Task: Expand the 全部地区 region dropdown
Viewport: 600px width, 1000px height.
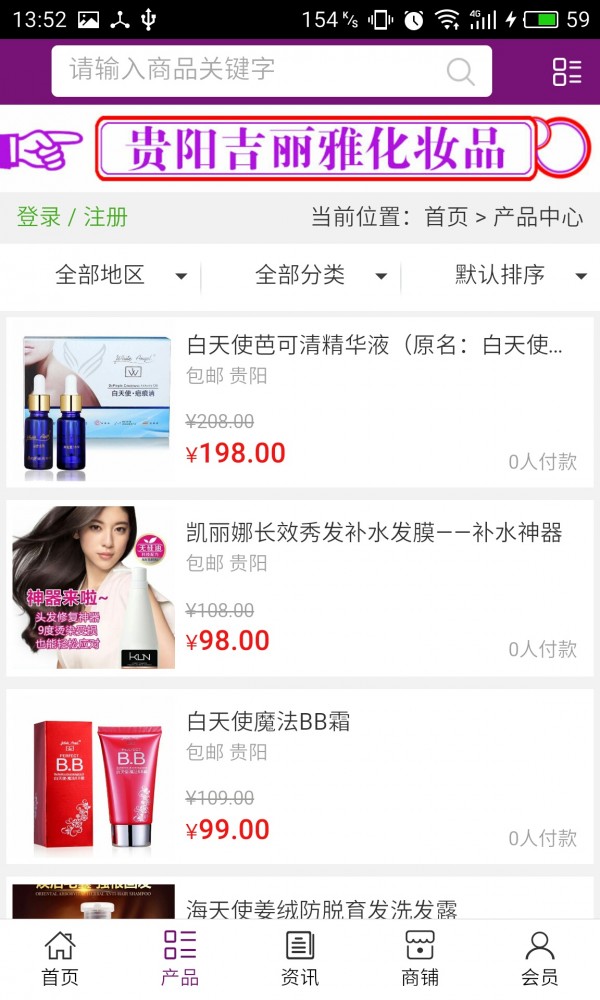Action: (120, 275)
